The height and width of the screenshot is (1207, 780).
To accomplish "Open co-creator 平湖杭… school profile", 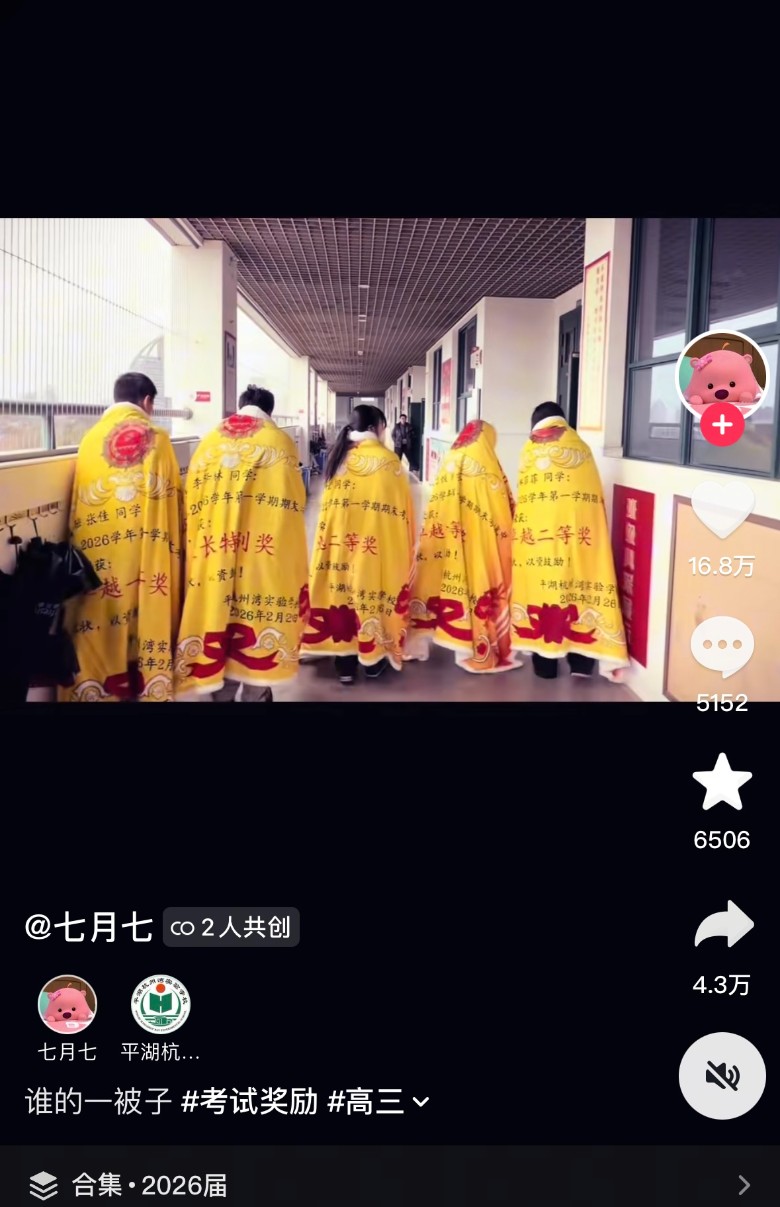I will (x=160, y=1005).
